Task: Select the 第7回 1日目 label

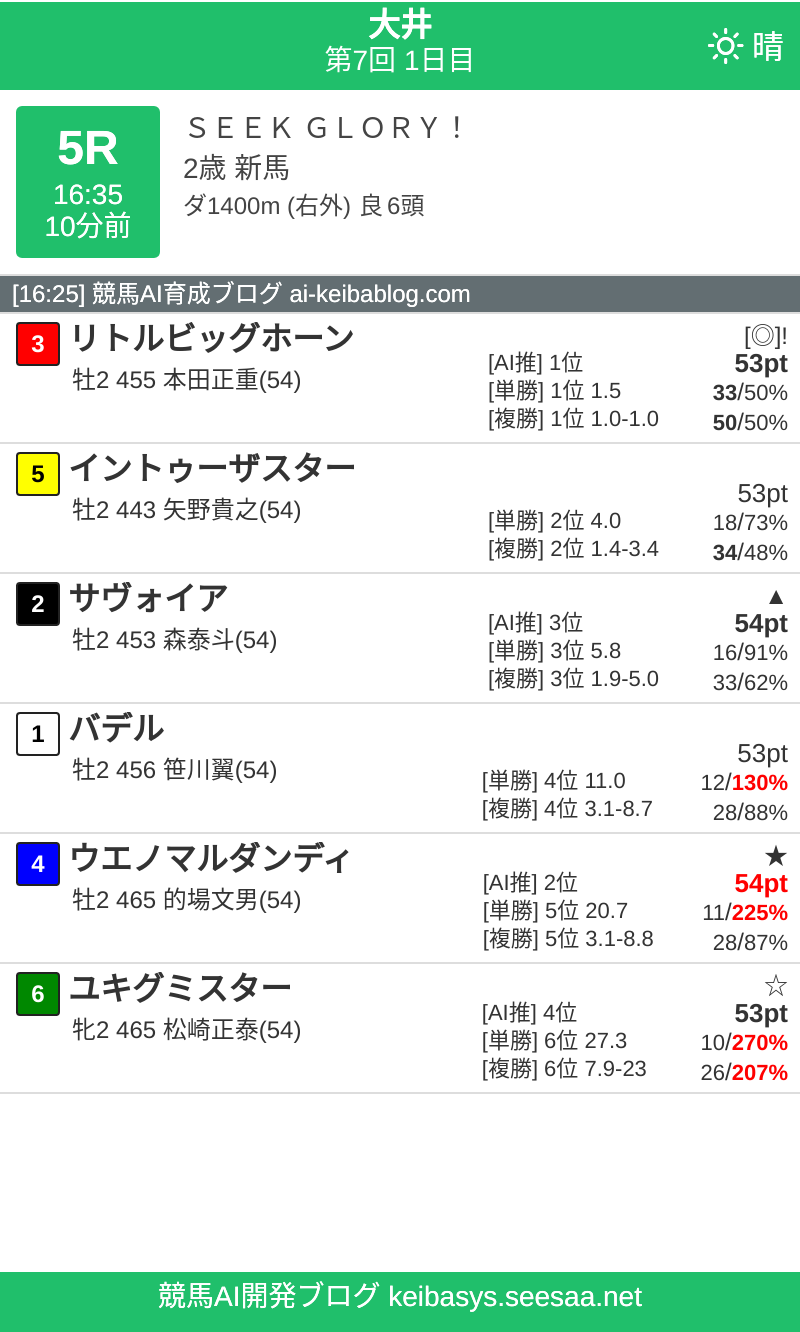Action: [x=400, y=60]
